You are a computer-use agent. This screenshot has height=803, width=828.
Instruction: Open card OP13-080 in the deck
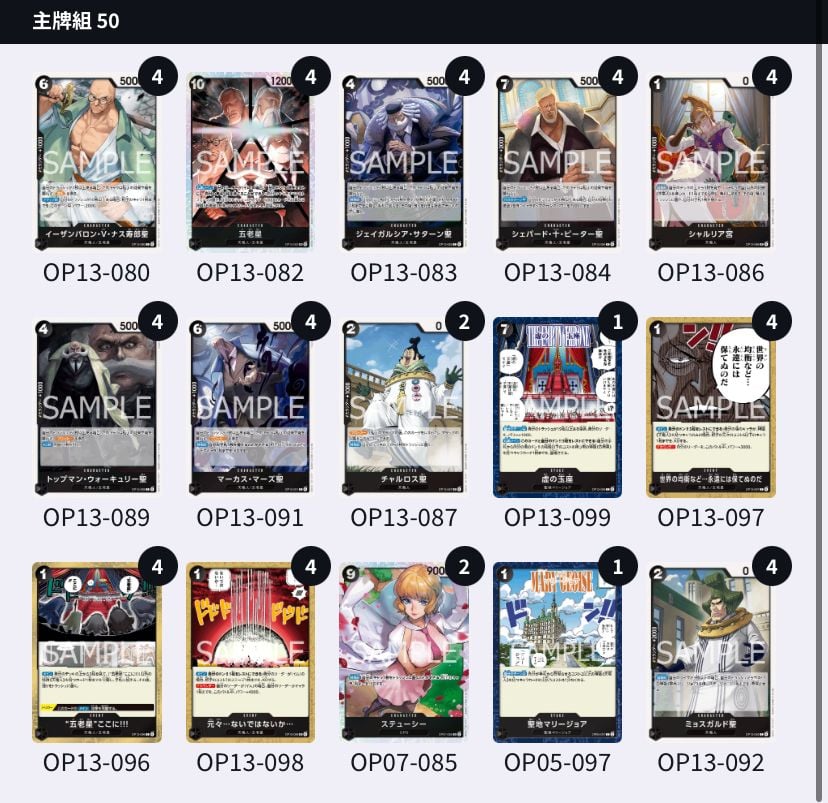pyautogui.click(x=97, y=162)
